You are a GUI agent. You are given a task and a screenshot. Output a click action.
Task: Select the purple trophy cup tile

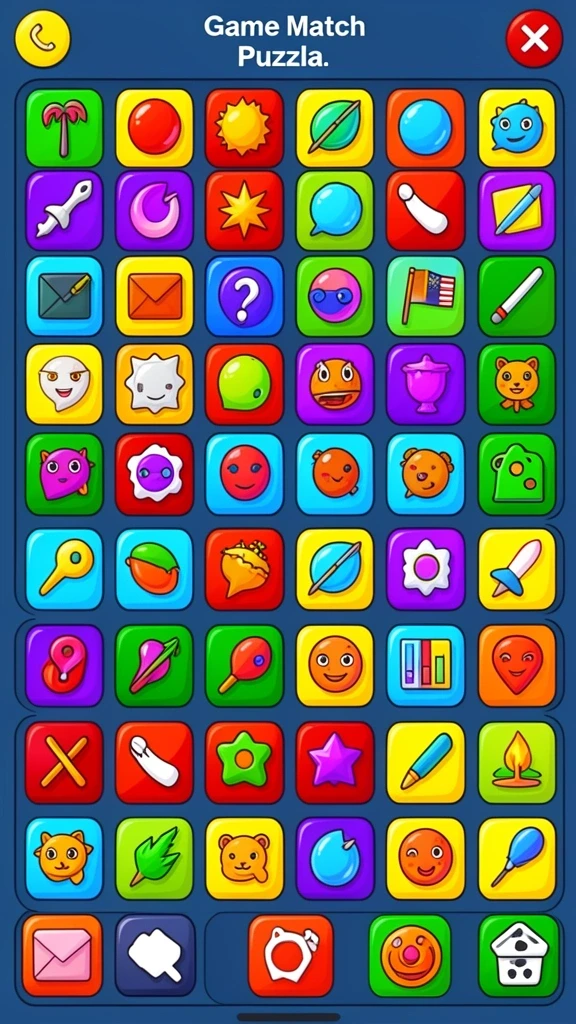pos(425,384)
